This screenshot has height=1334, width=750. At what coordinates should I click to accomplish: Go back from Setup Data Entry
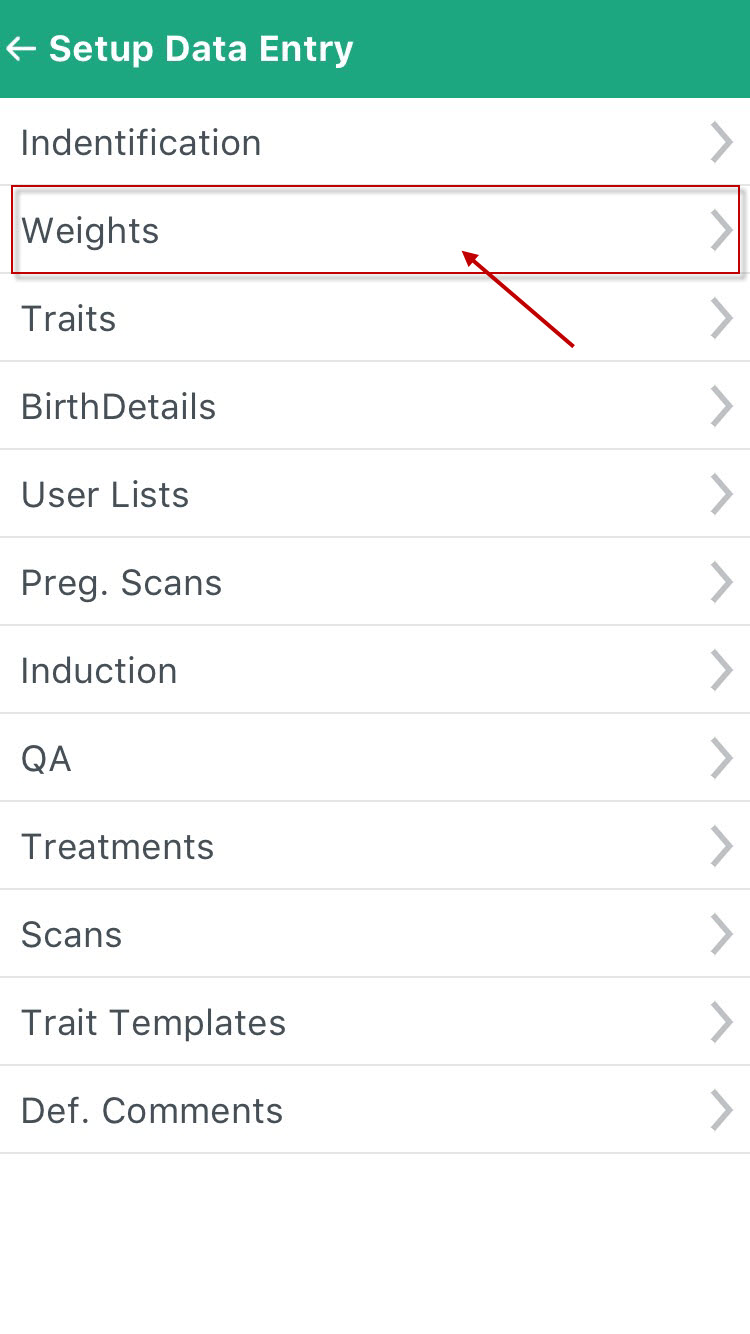[x=22, y=48]
